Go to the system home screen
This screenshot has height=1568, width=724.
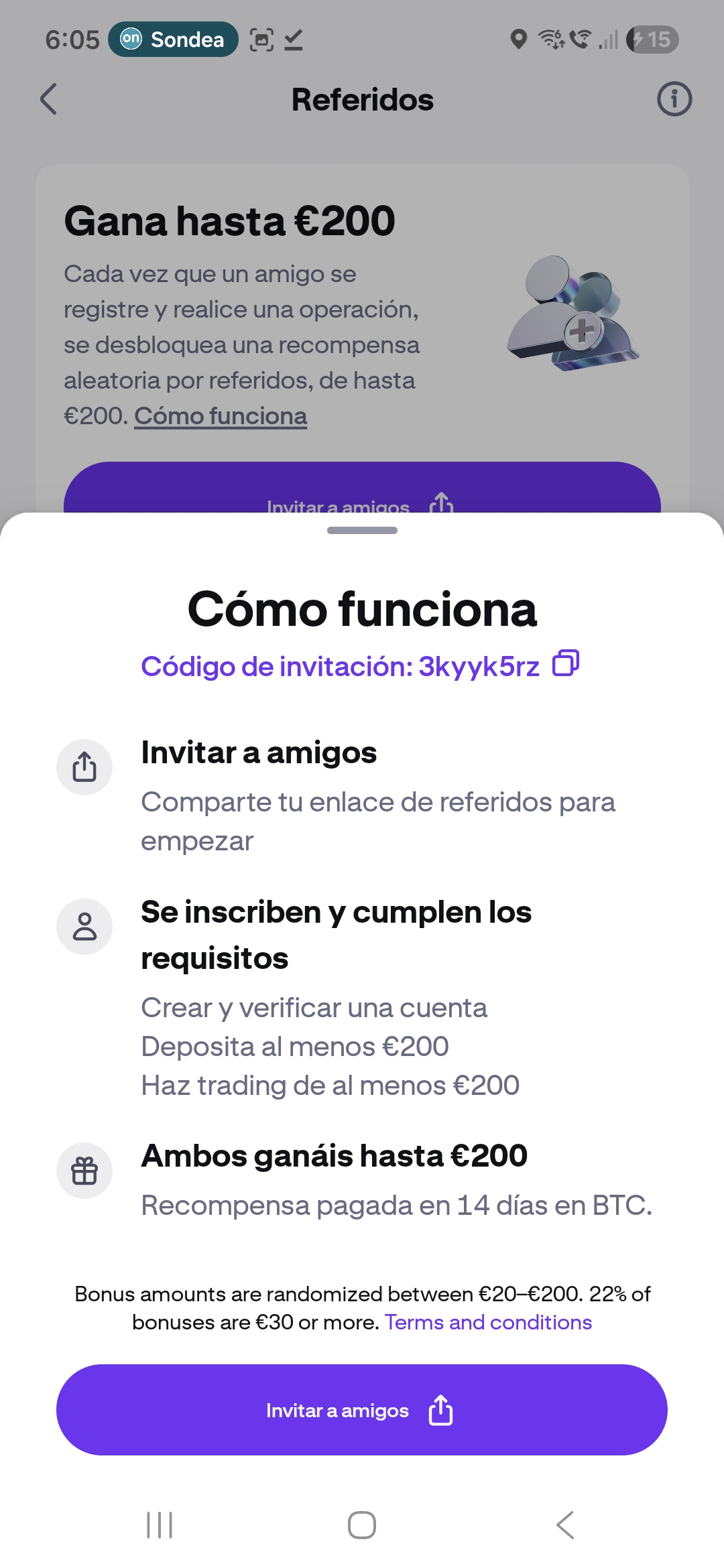(x=362, y=1525)
